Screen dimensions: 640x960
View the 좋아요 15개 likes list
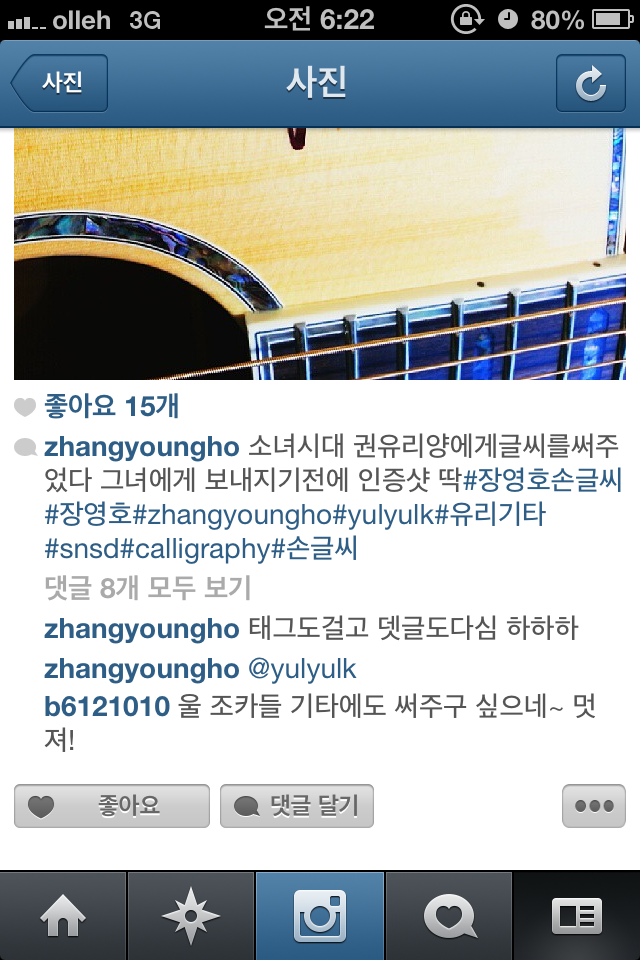coord(112,406)
